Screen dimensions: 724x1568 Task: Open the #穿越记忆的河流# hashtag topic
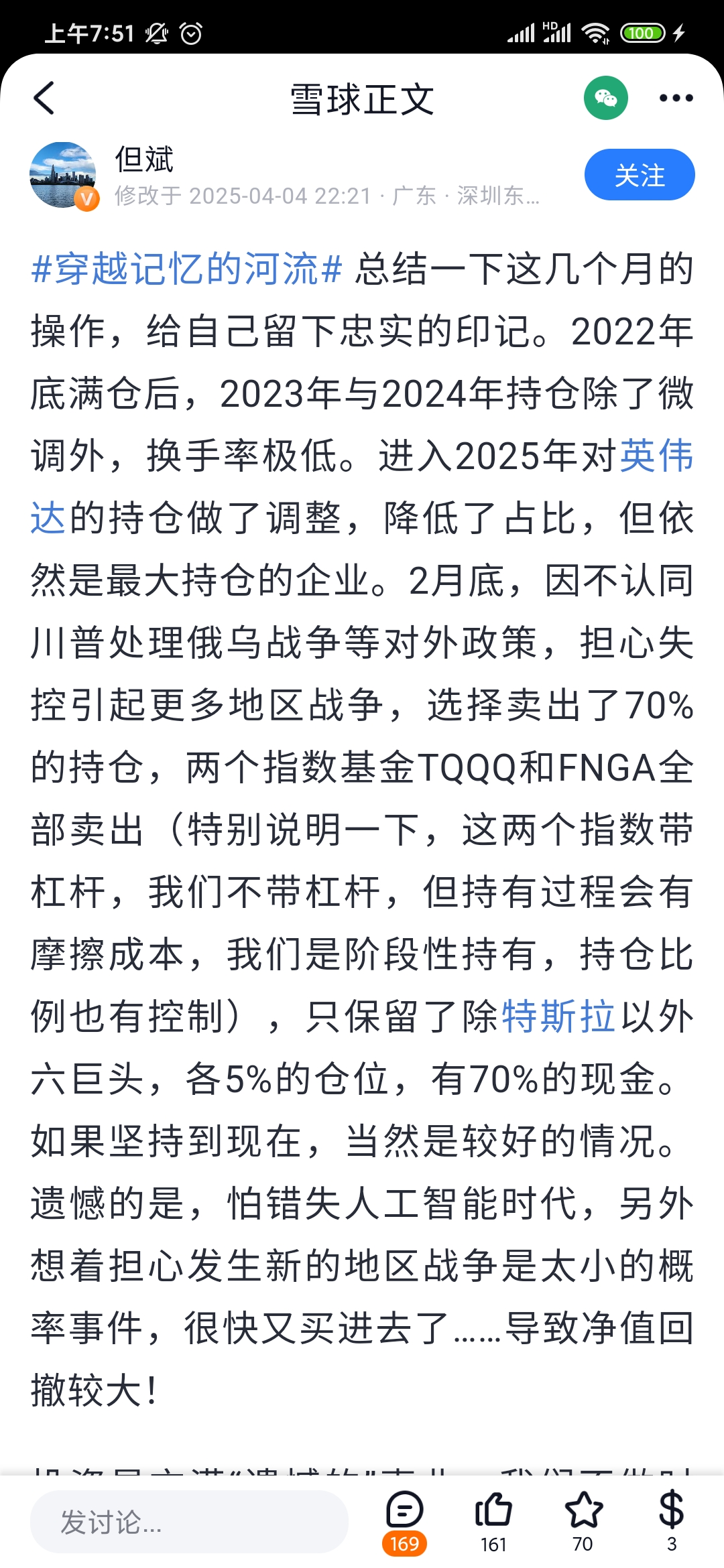[x=187, y=269]
